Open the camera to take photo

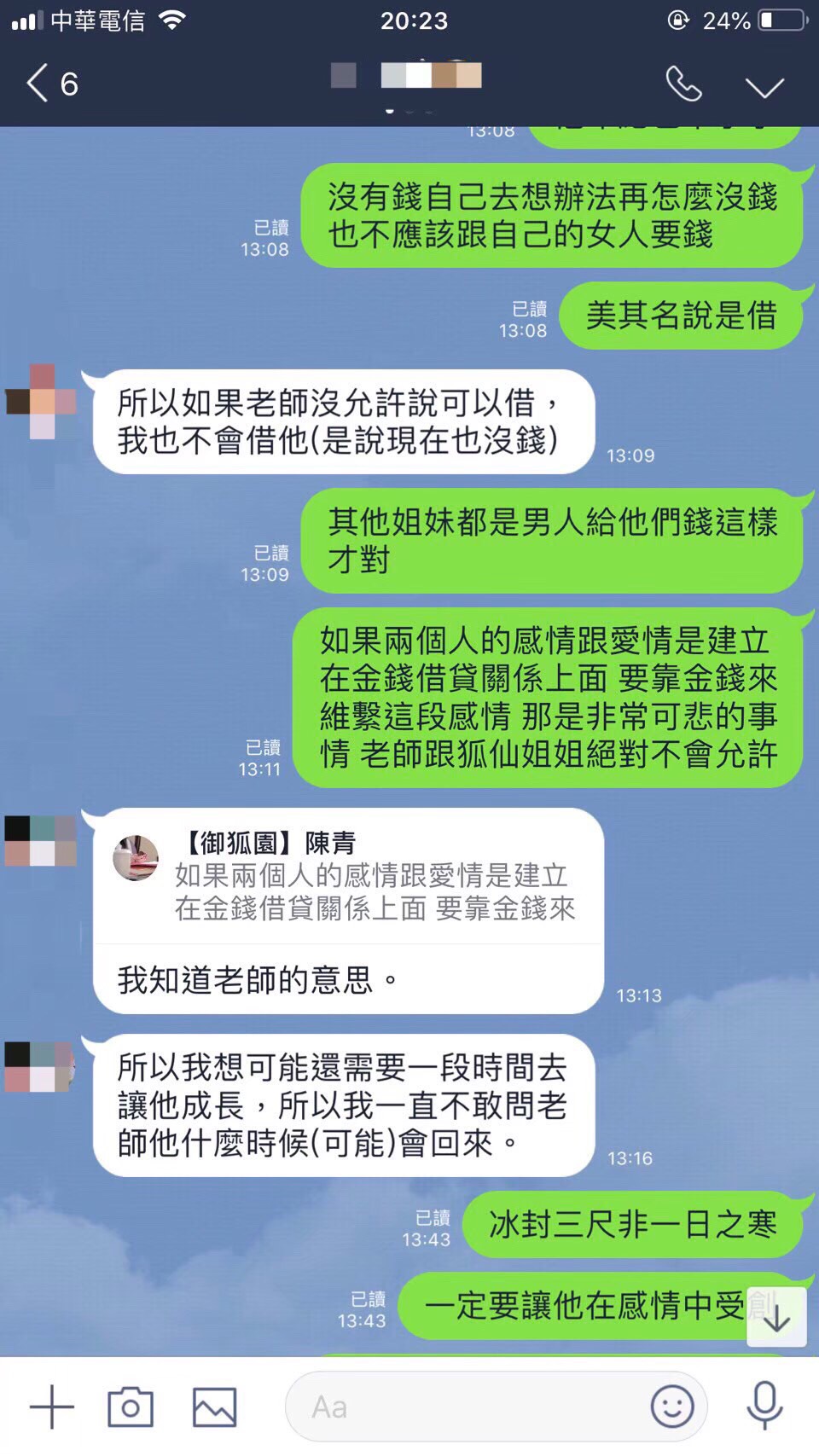131,1407
